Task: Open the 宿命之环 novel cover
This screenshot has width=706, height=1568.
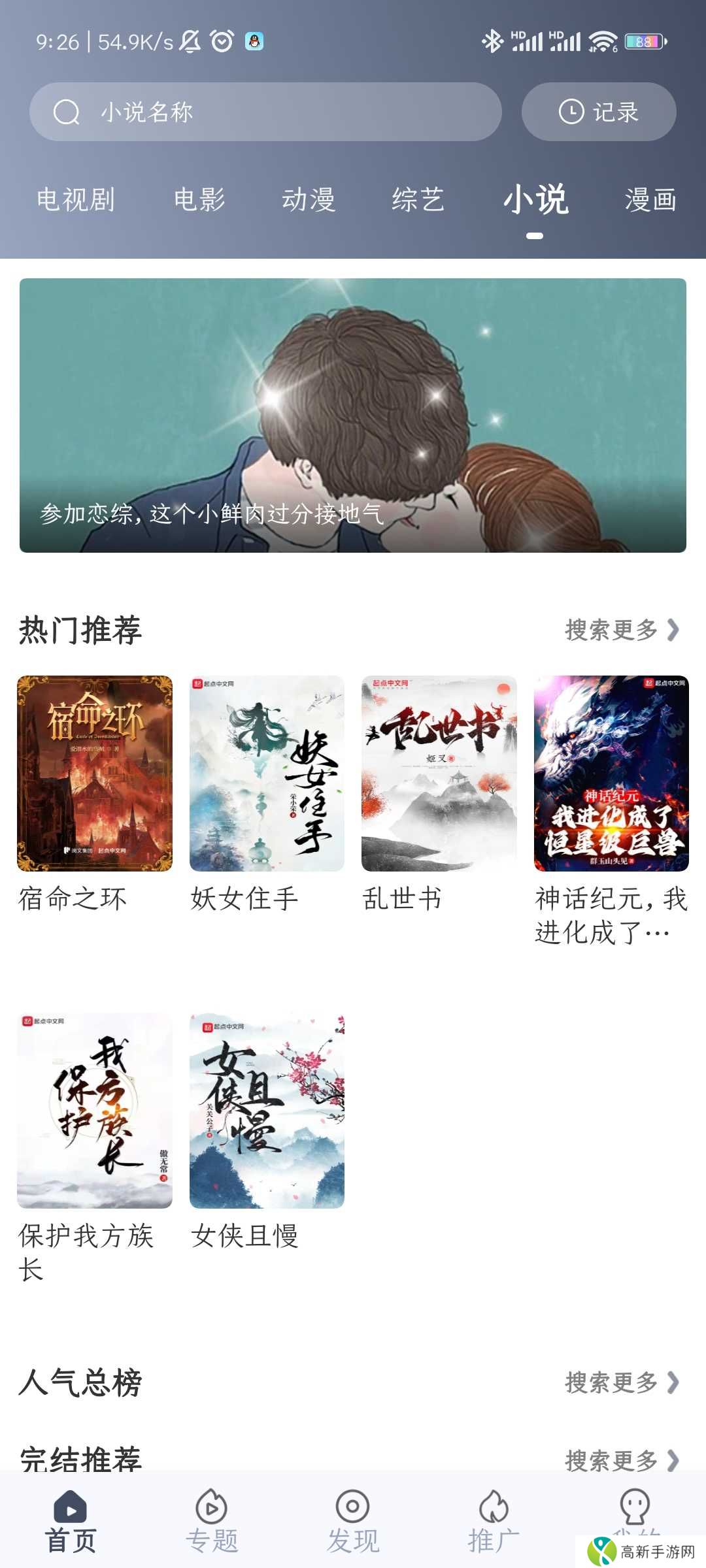Action: pyautogui.click(x=95, y=774)
